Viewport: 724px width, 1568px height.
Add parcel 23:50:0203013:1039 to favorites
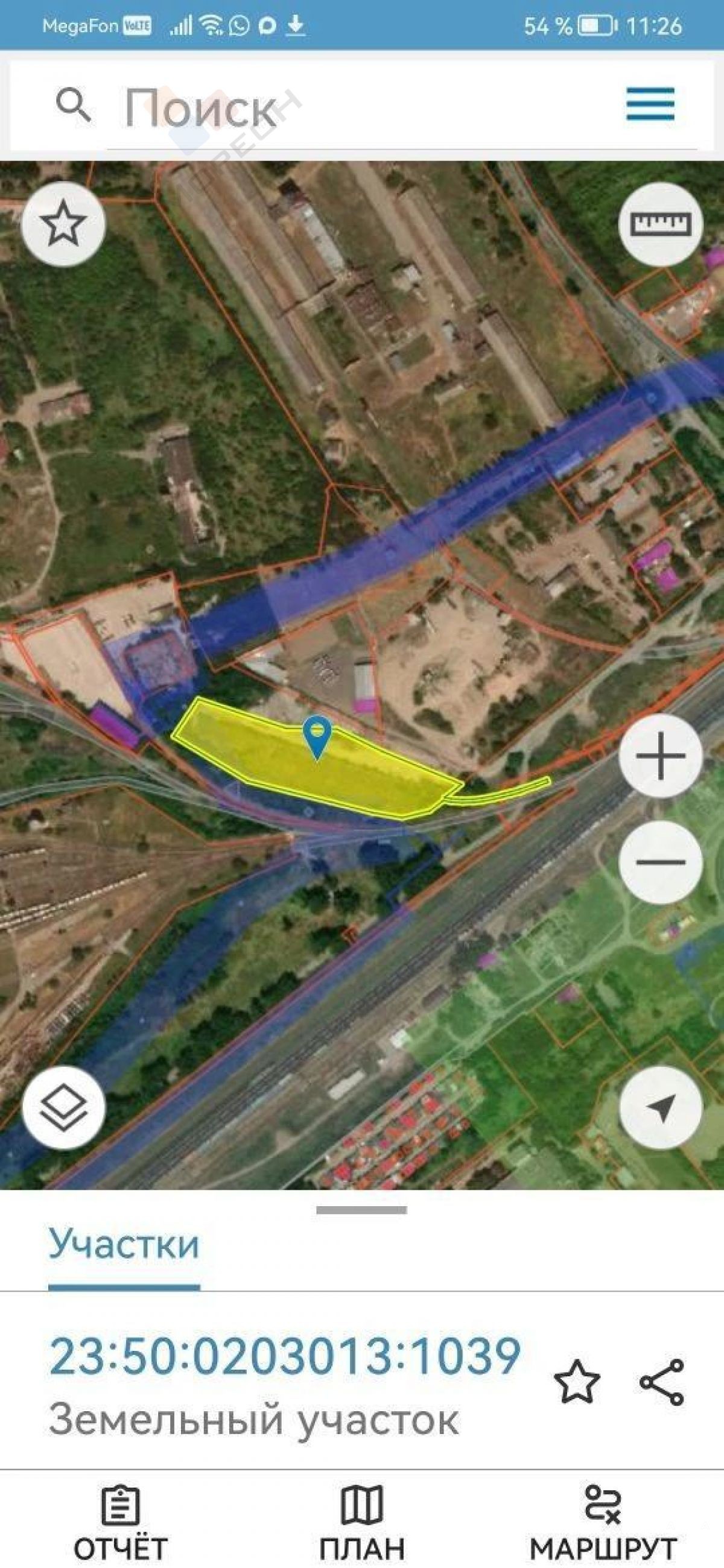(x=577, y=1381)
